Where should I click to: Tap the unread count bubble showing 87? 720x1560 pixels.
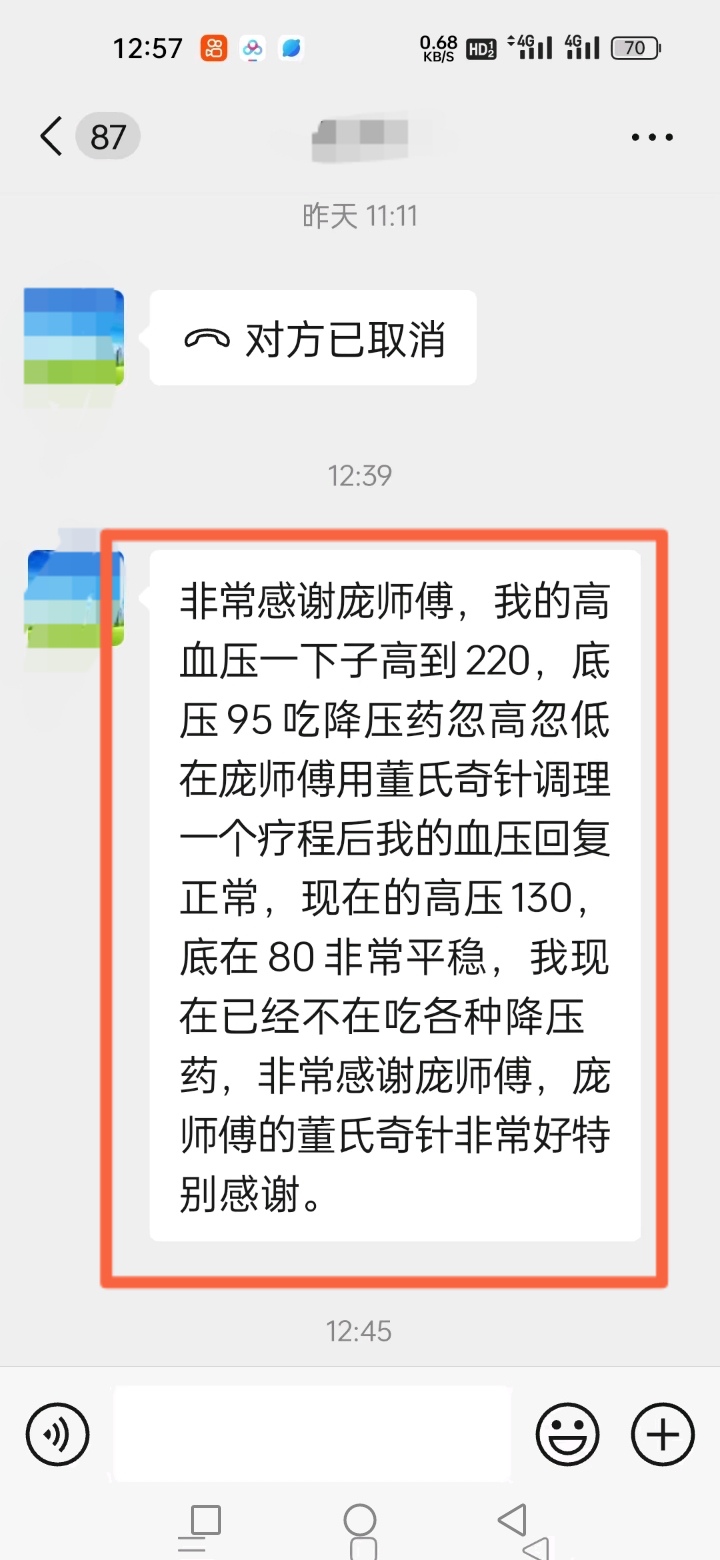104,136
